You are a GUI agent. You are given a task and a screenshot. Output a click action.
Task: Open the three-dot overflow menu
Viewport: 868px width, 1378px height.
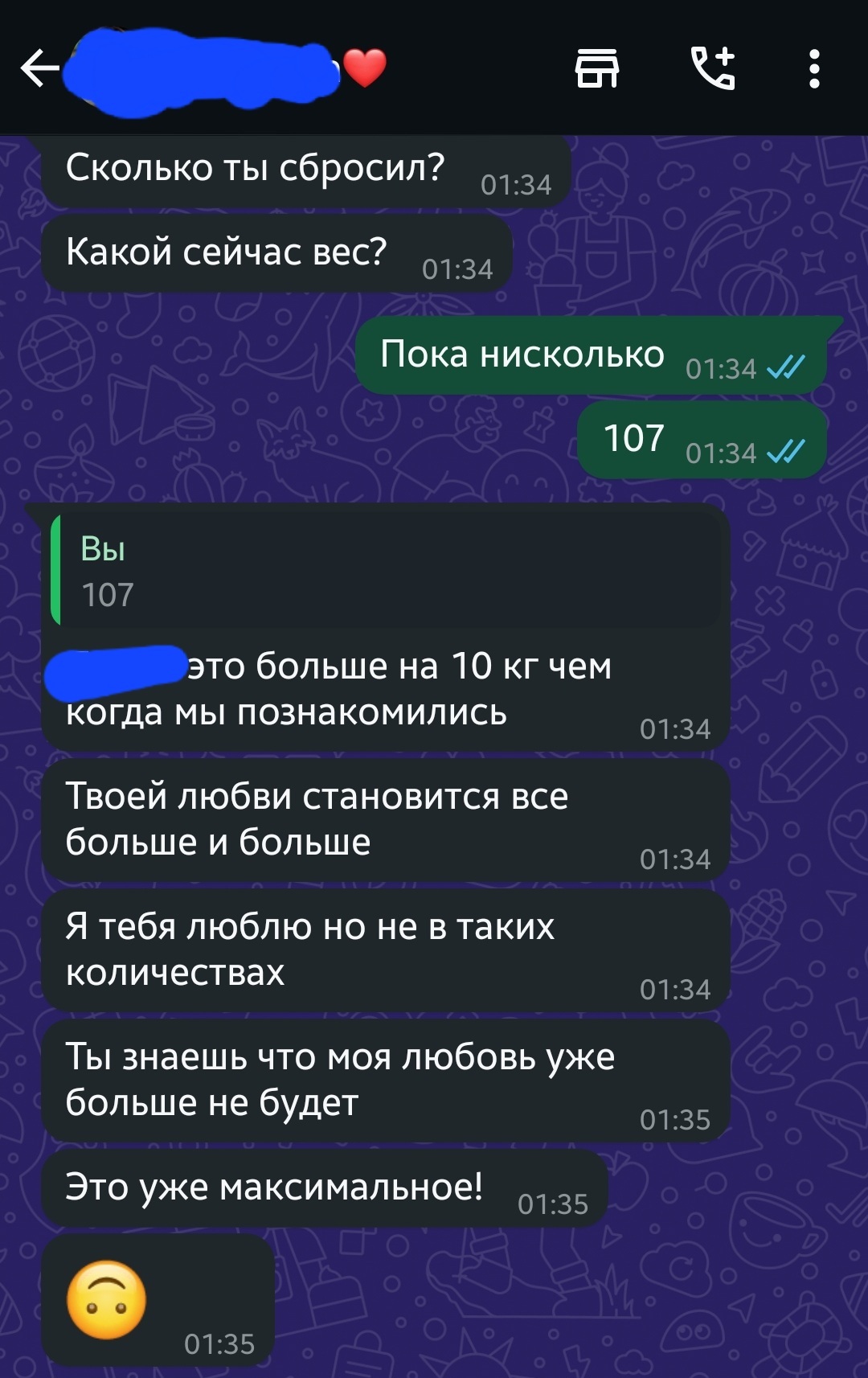(813, 68)
